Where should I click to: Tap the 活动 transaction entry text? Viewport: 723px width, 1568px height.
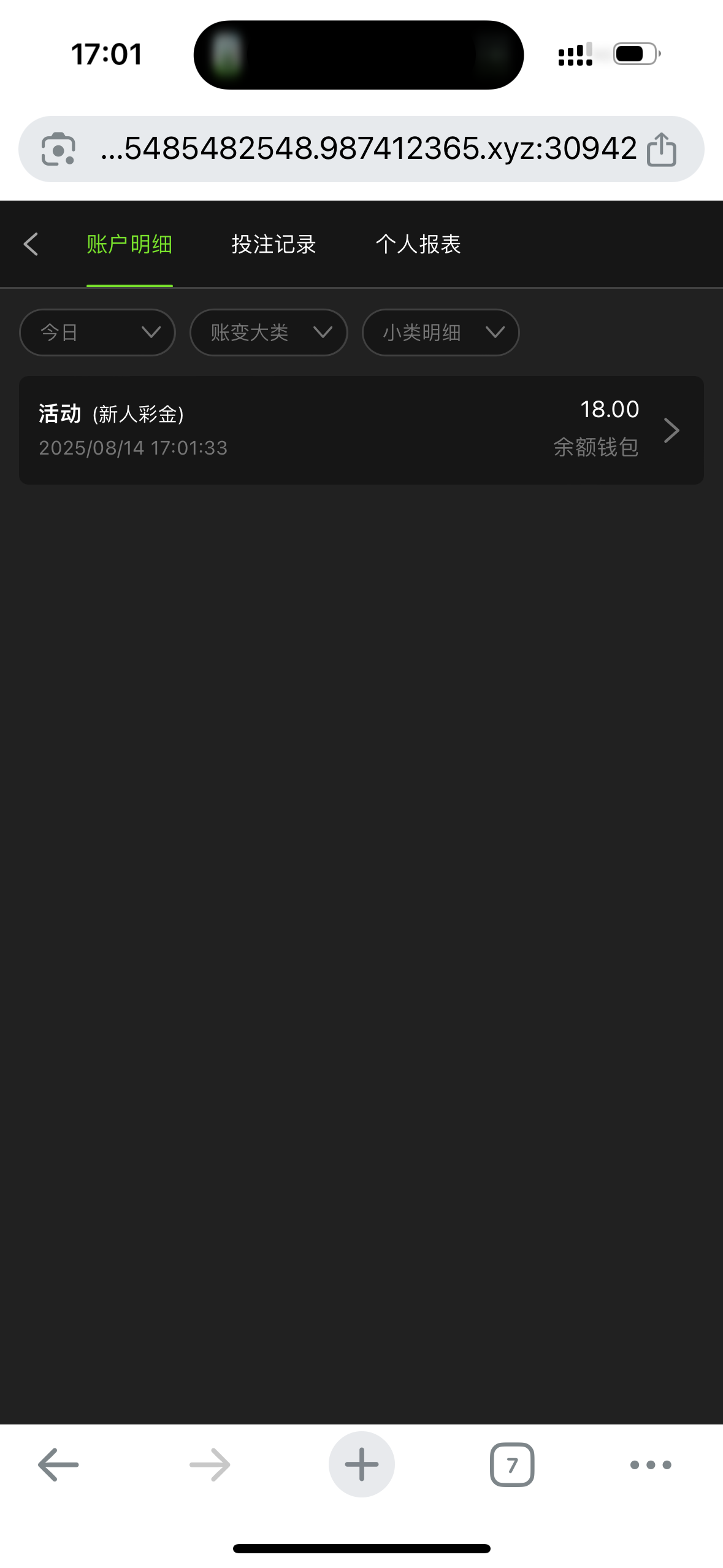pyautogui.click(x=59, y=412)
